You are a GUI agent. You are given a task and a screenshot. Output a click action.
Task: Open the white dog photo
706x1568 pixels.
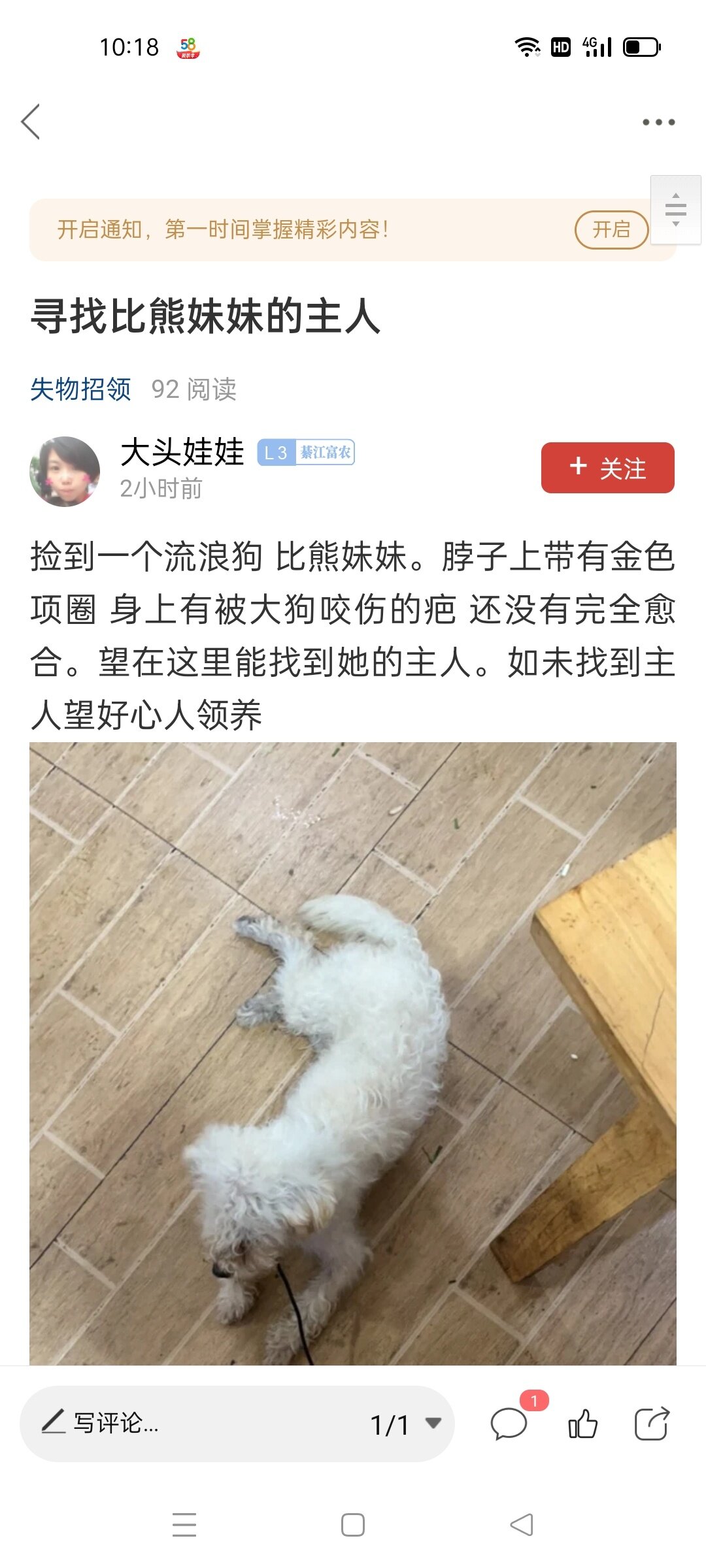353,1053
